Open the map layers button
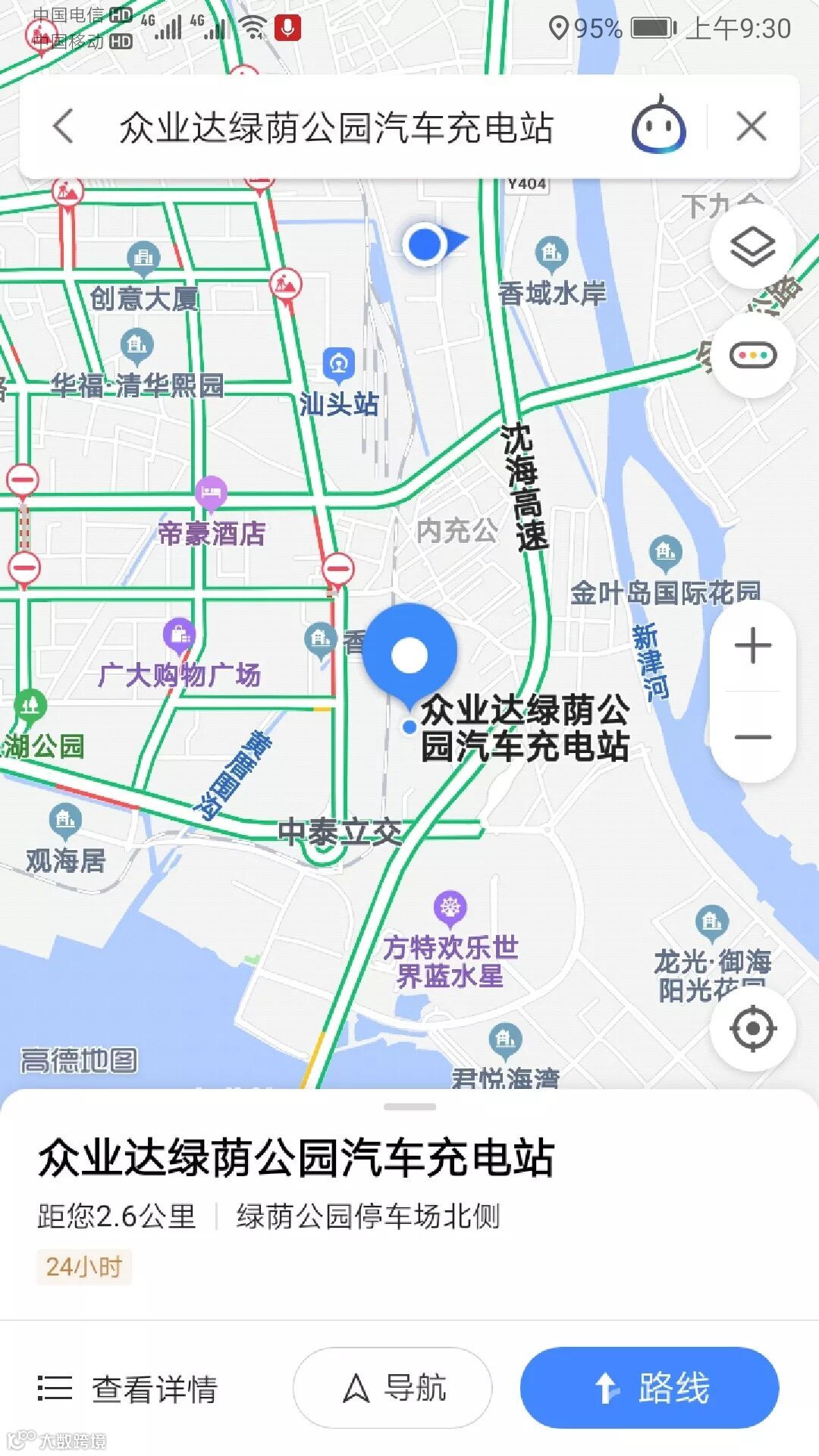819x1456 pixels. pos(752,247)
